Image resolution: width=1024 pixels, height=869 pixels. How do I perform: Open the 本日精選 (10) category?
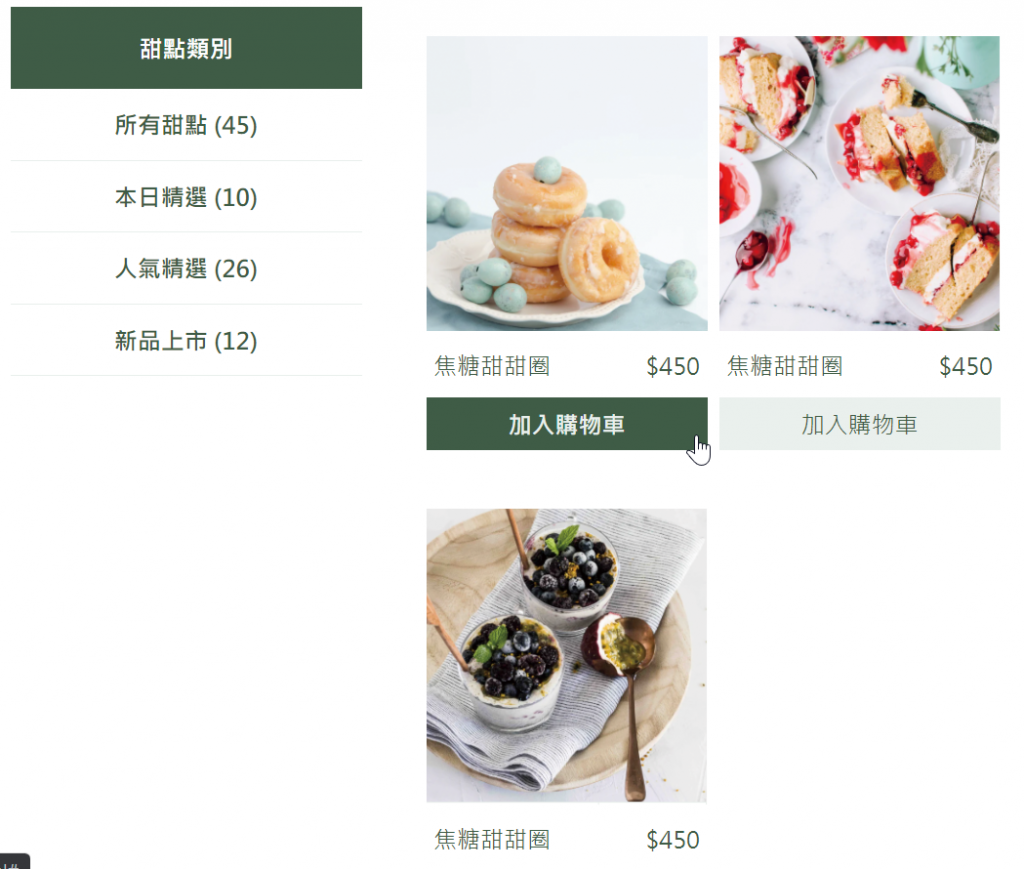click(186, 198)
